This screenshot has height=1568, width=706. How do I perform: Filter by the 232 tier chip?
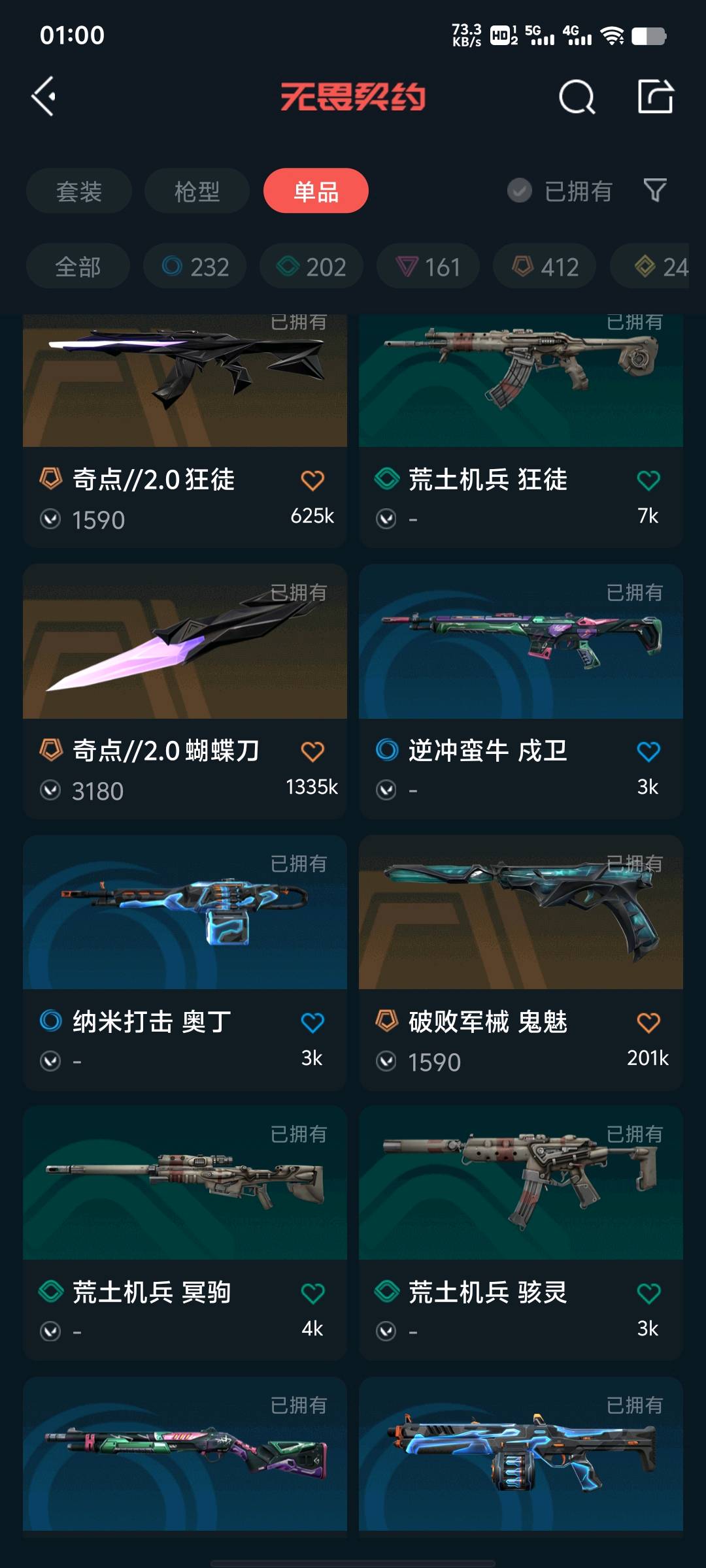(x=195, y=267)
